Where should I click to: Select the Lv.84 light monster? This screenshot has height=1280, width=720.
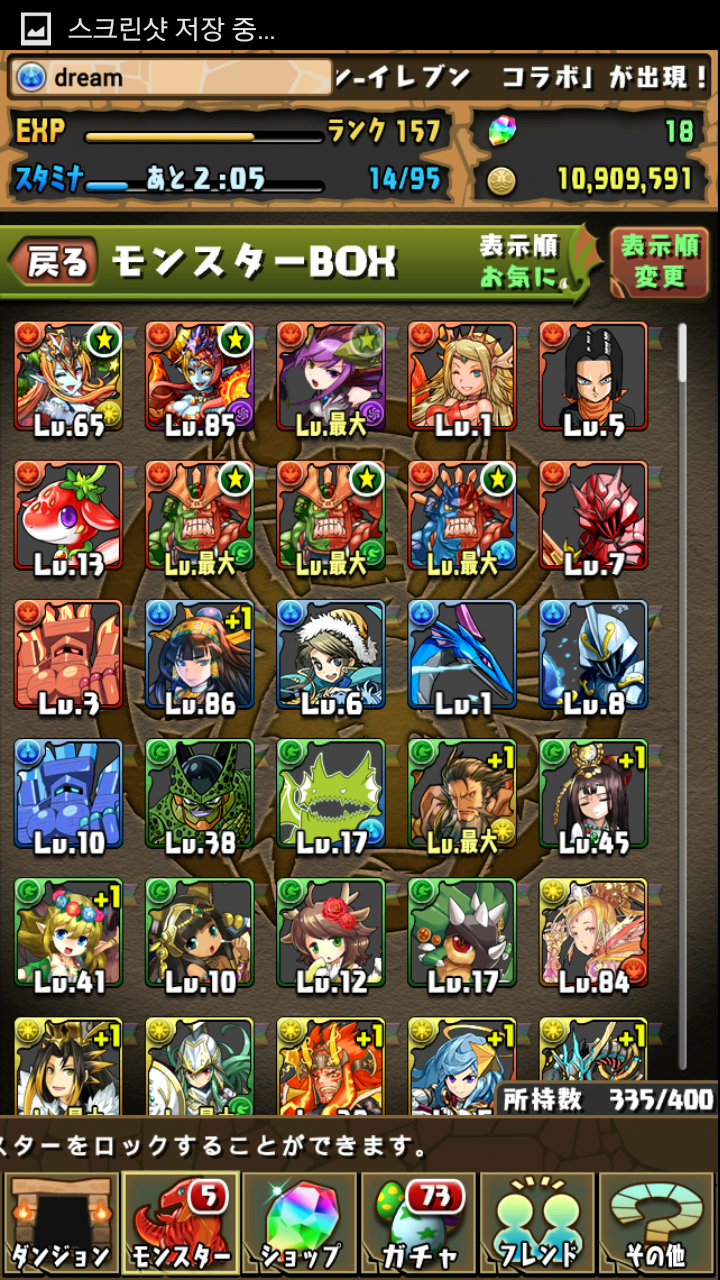594,932
